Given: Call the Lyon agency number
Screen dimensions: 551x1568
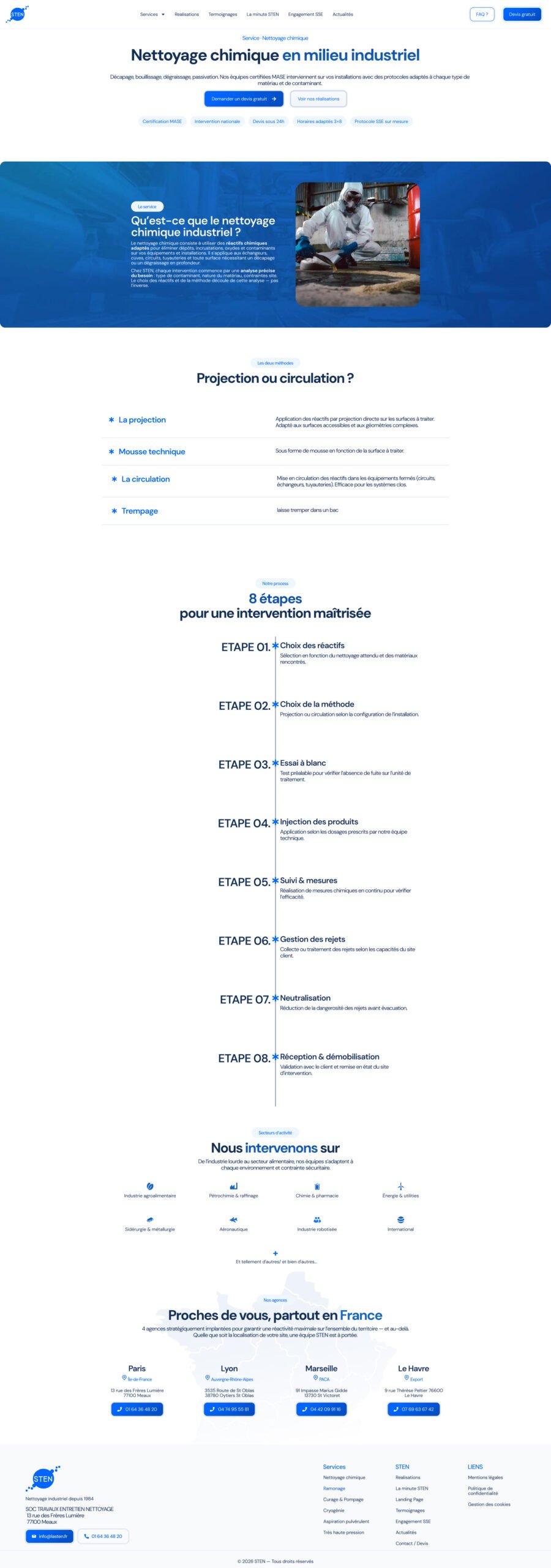Looking at the screenshot, I should 229,1409.
